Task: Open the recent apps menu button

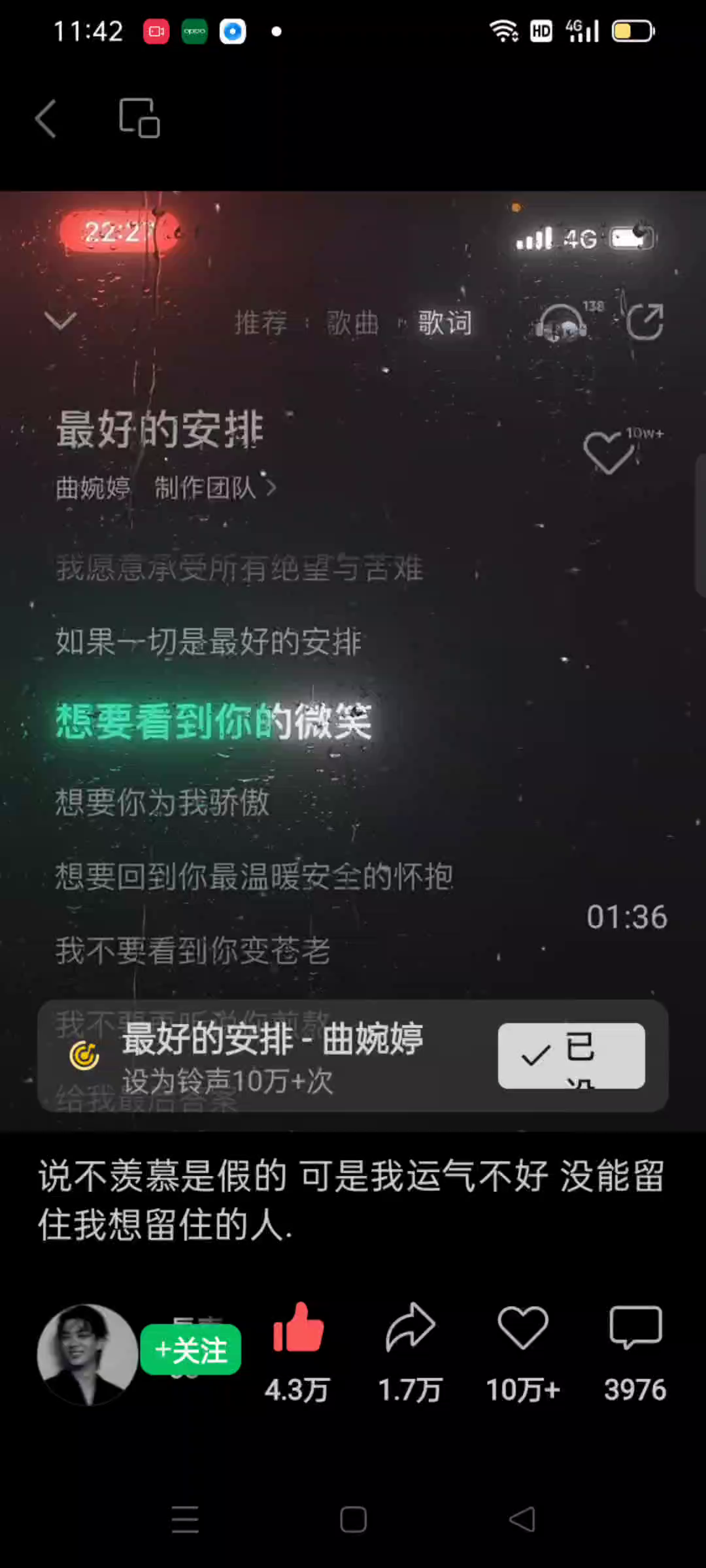Action: pos(185,1520)
